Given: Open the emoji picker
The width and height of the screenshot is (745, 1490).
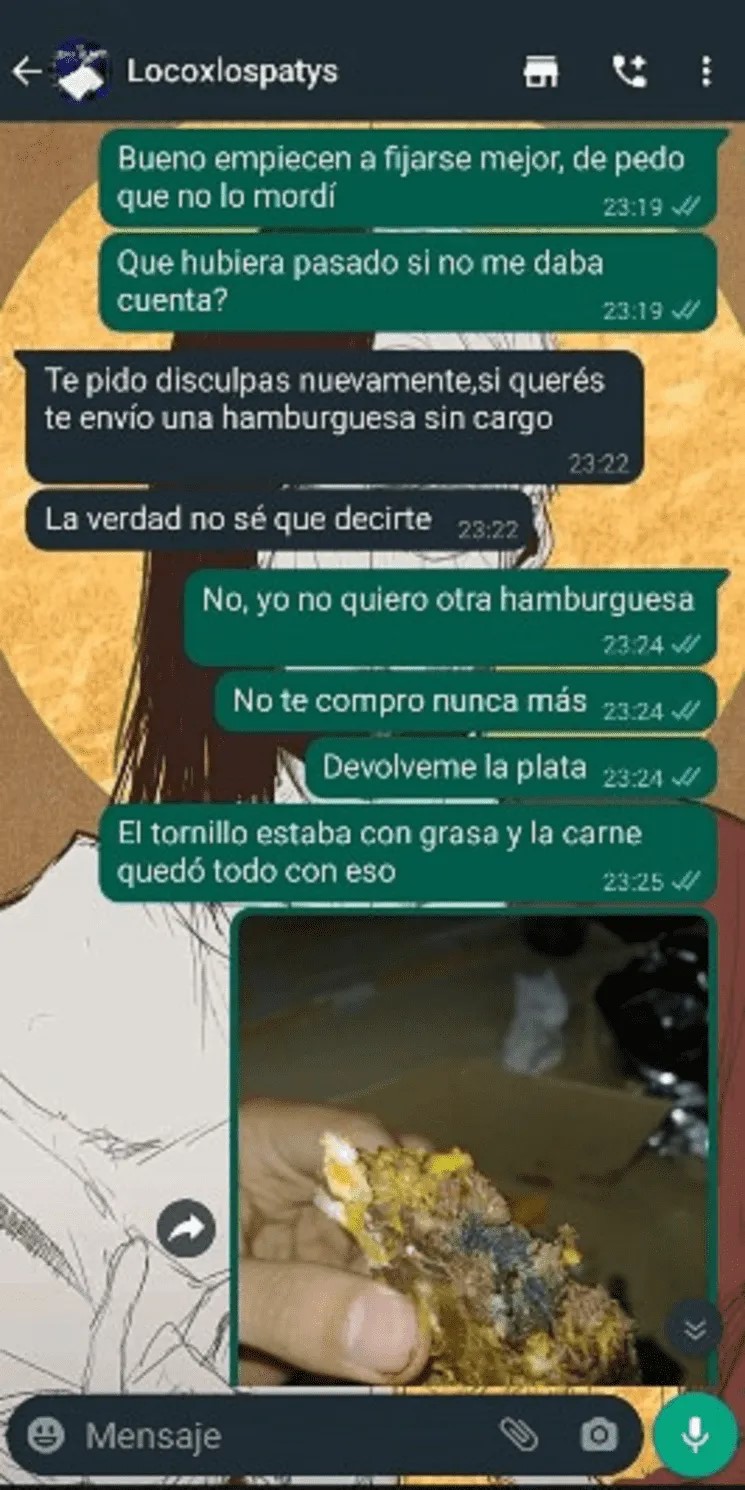Looking at the screenshot, I should [44, 1436].
